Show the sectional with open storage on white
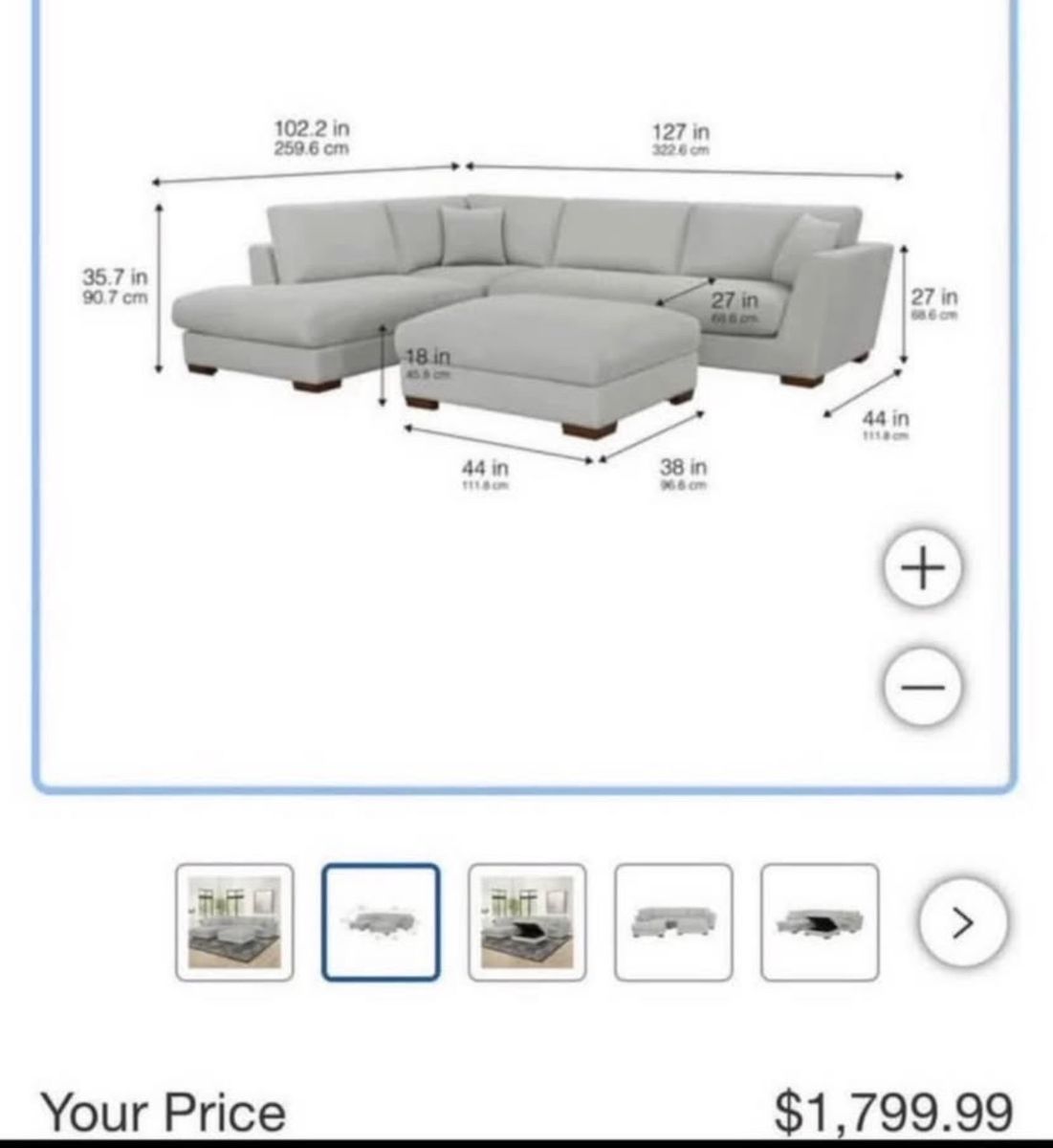The width and height of the screenshot is (1053, 1148). pos(820,922)
